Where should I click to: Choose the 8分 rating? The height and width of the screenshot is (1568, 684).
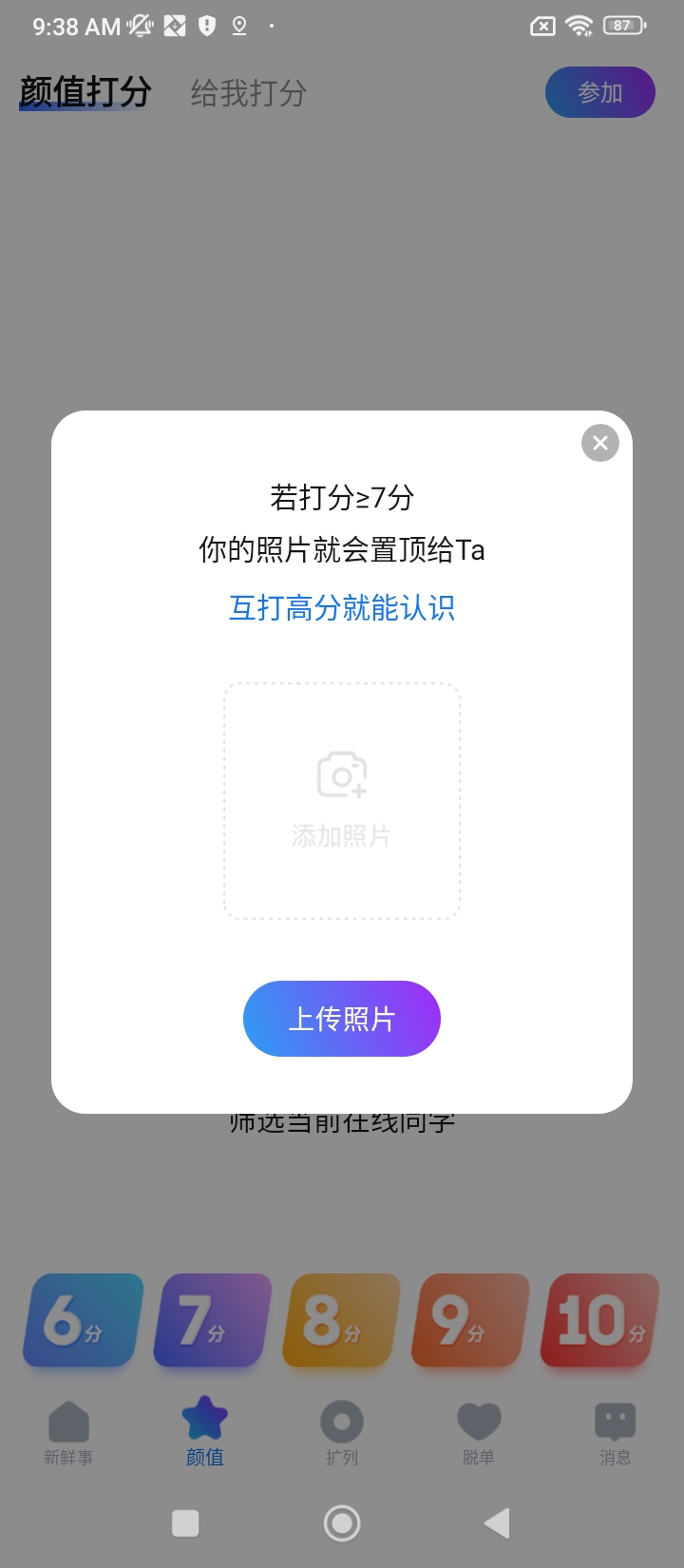341,1320
